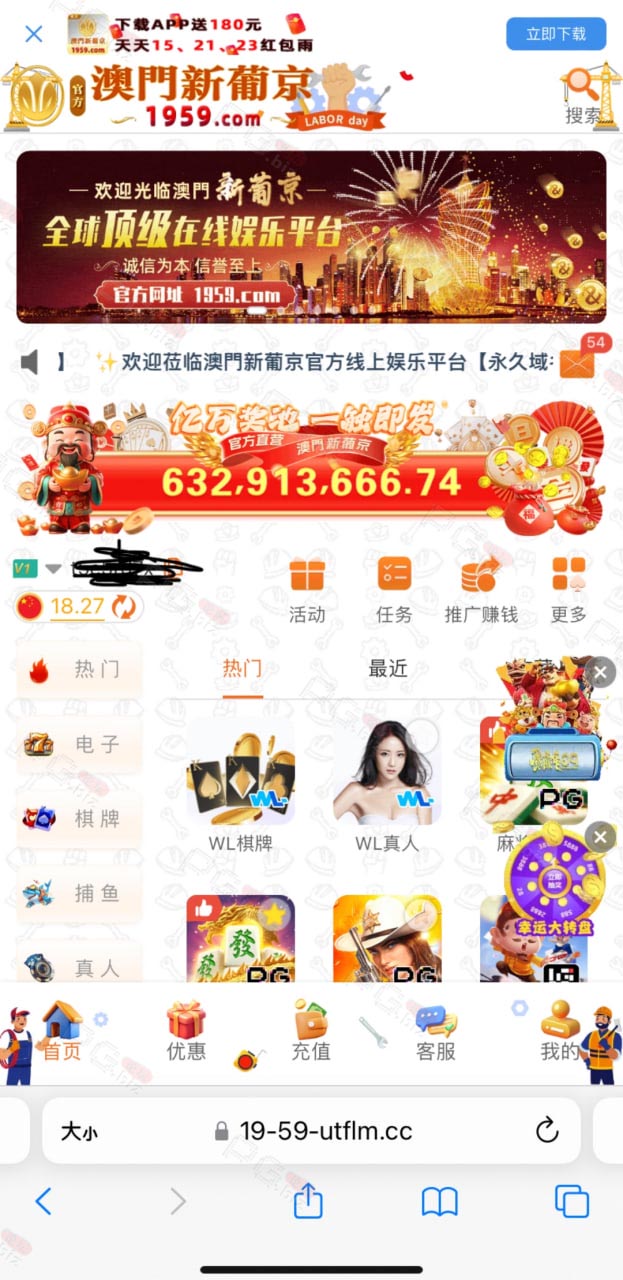Viewport: 623px width, 1280px height.
Task: Select the 捕鱼 category
Action: click(x=80, y=893)
